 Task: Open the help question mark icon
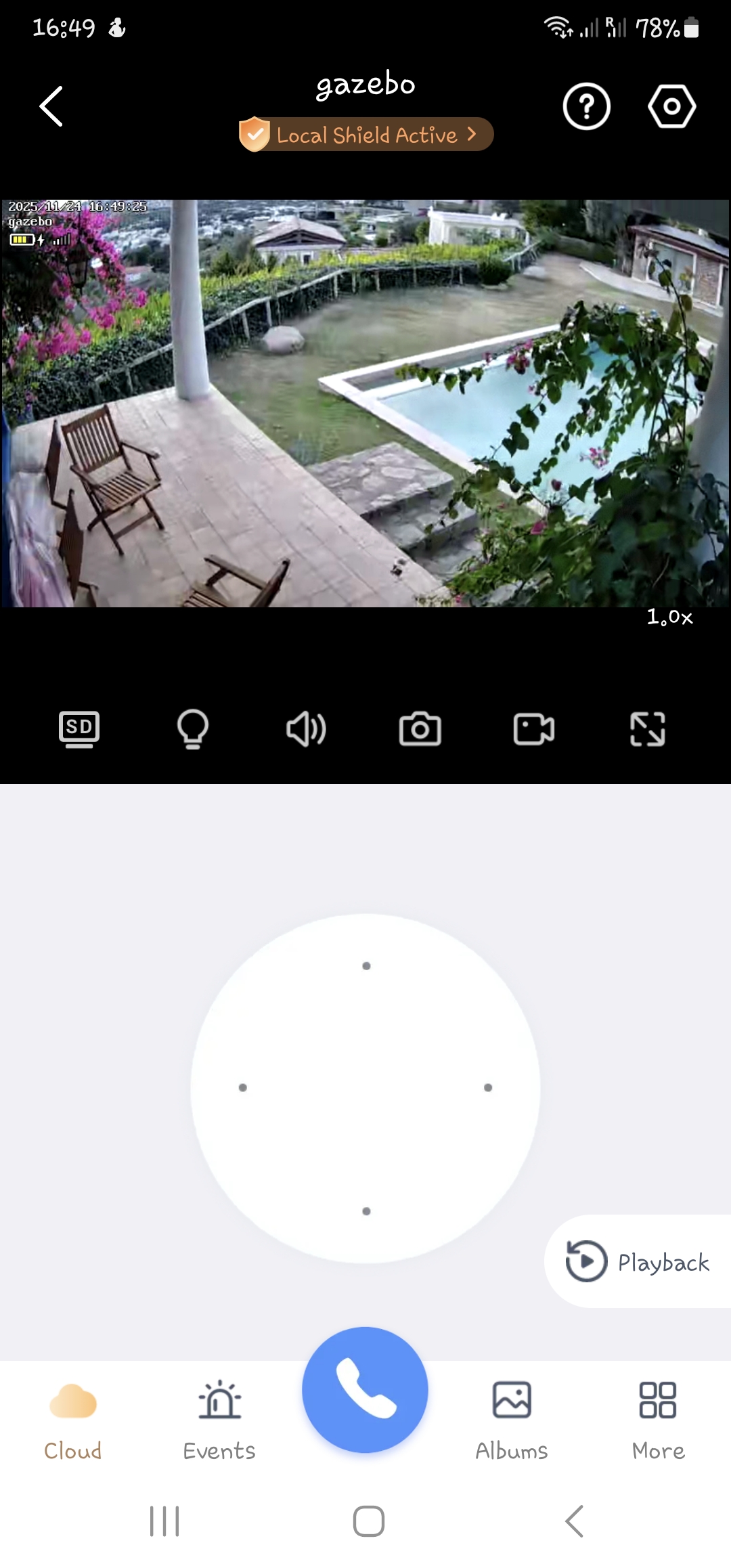[587, 106]
